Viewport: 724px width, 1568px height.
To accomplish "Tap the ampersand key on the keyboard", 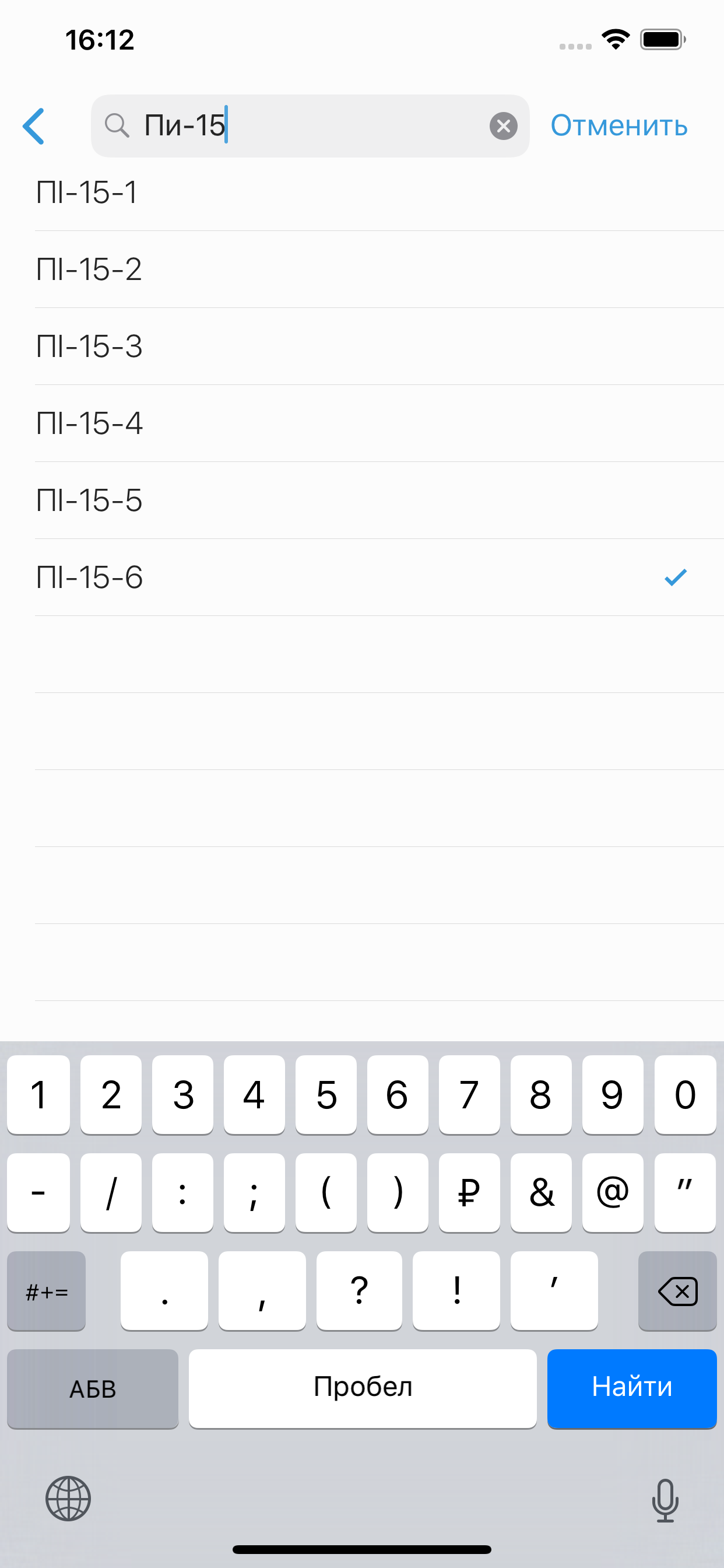I will pyautogui.click(x=541, y=1192).
